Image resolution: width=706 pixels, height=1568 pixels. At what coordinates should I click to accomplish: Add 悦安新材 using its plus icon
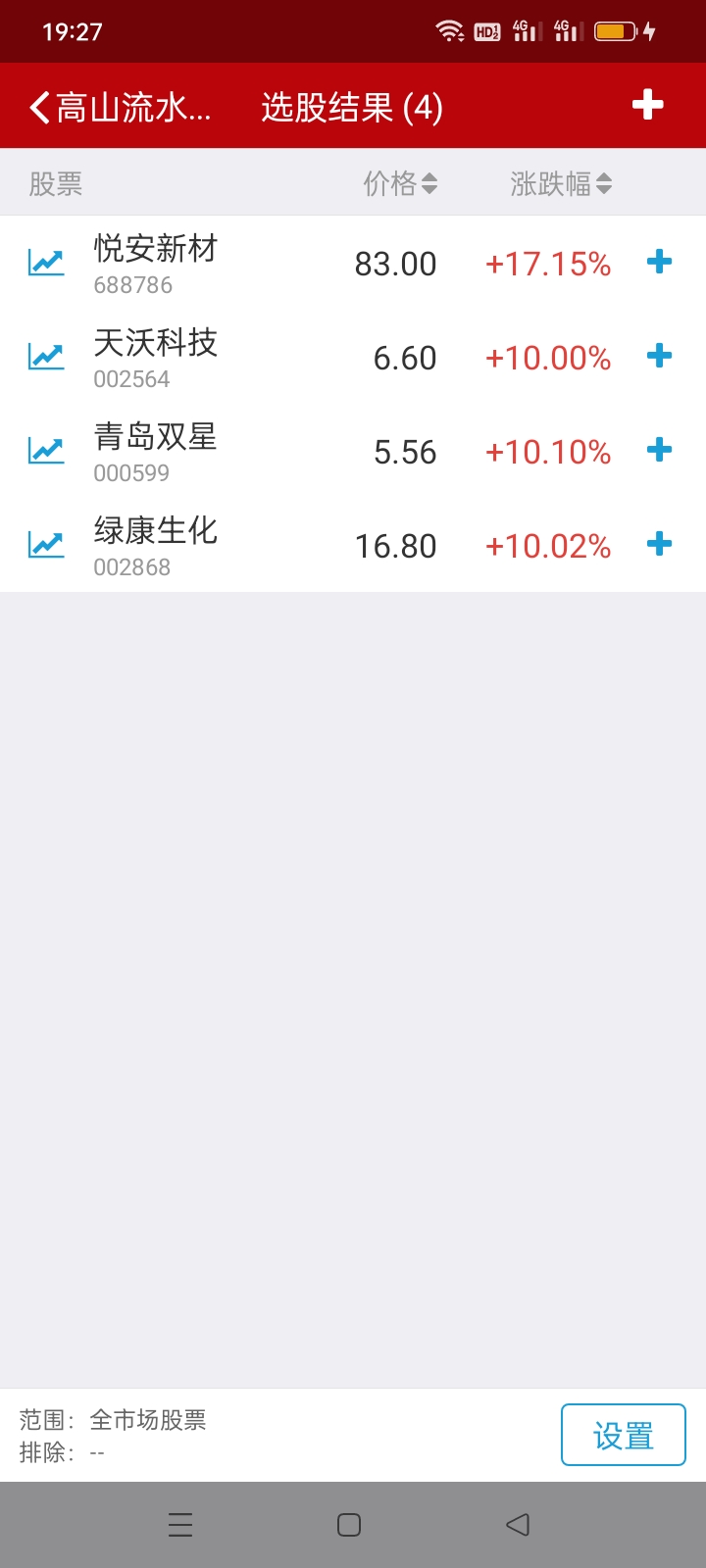coord(660,262)
